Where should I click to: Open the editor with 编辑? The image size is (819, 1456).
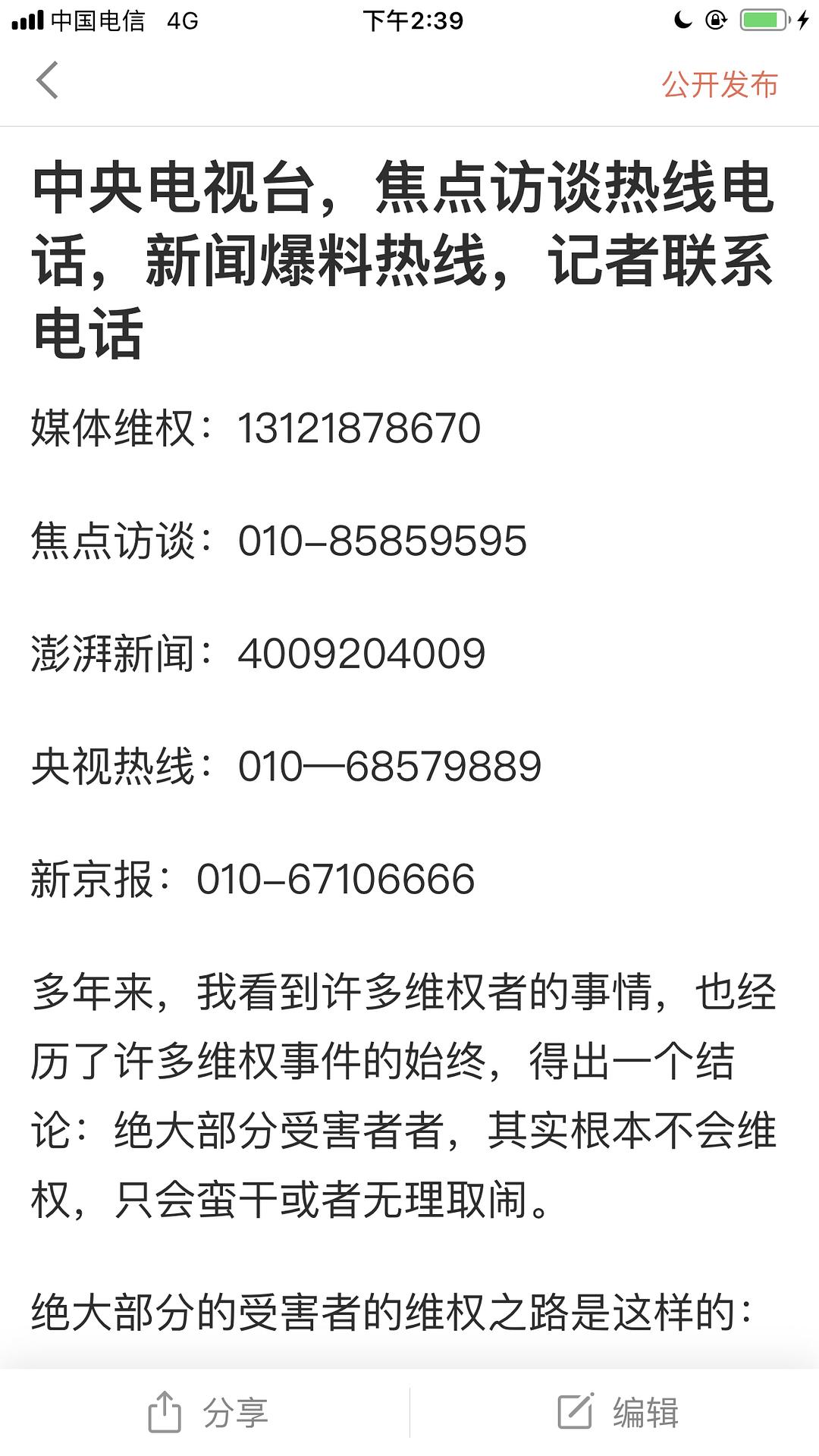click(x=616, y=1412)
